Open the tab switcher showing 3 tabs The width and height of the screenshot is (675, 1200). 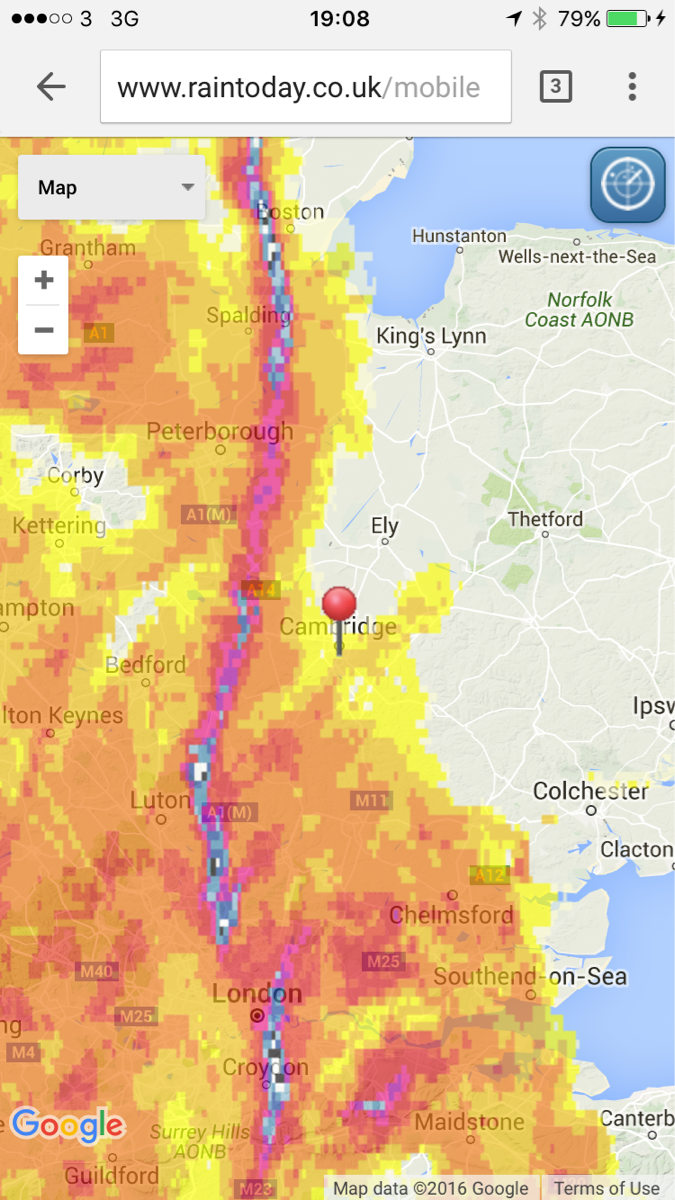[556, 87]
